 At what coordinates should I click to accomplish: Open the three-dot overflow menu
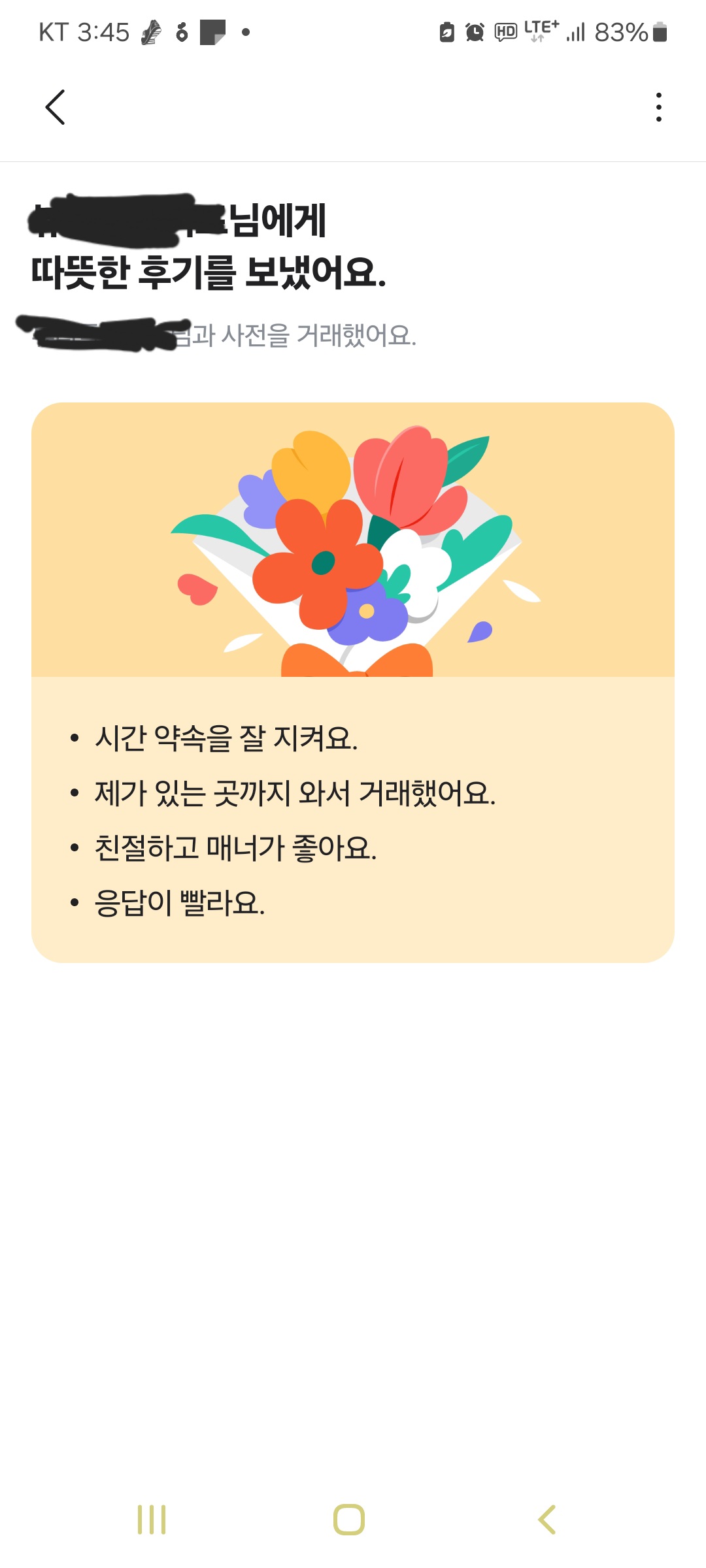click(x=658, y=107)
